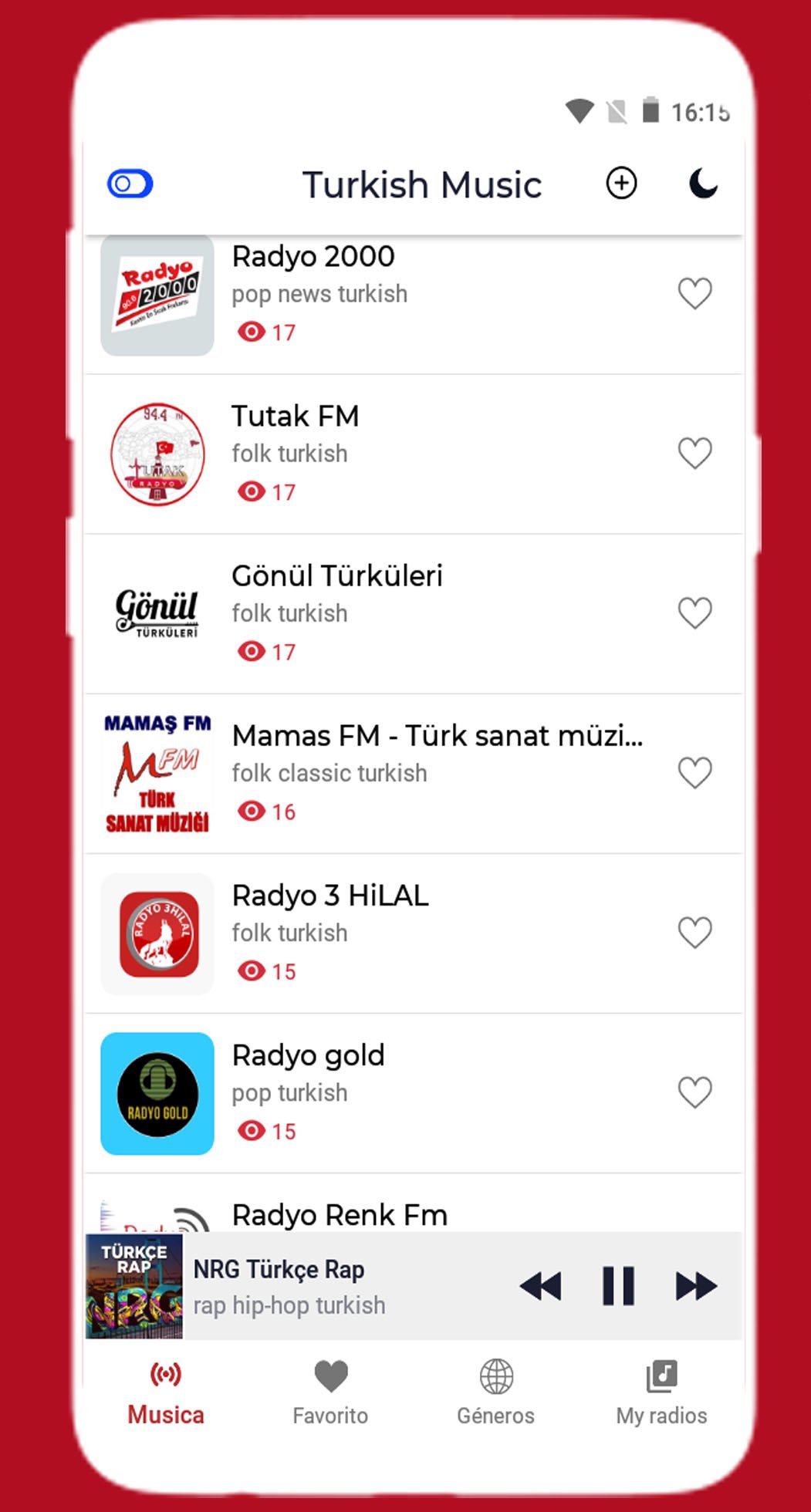811x1512 pixels.
Task: Open Gönül Türküleri station
Action: (414, 614)
